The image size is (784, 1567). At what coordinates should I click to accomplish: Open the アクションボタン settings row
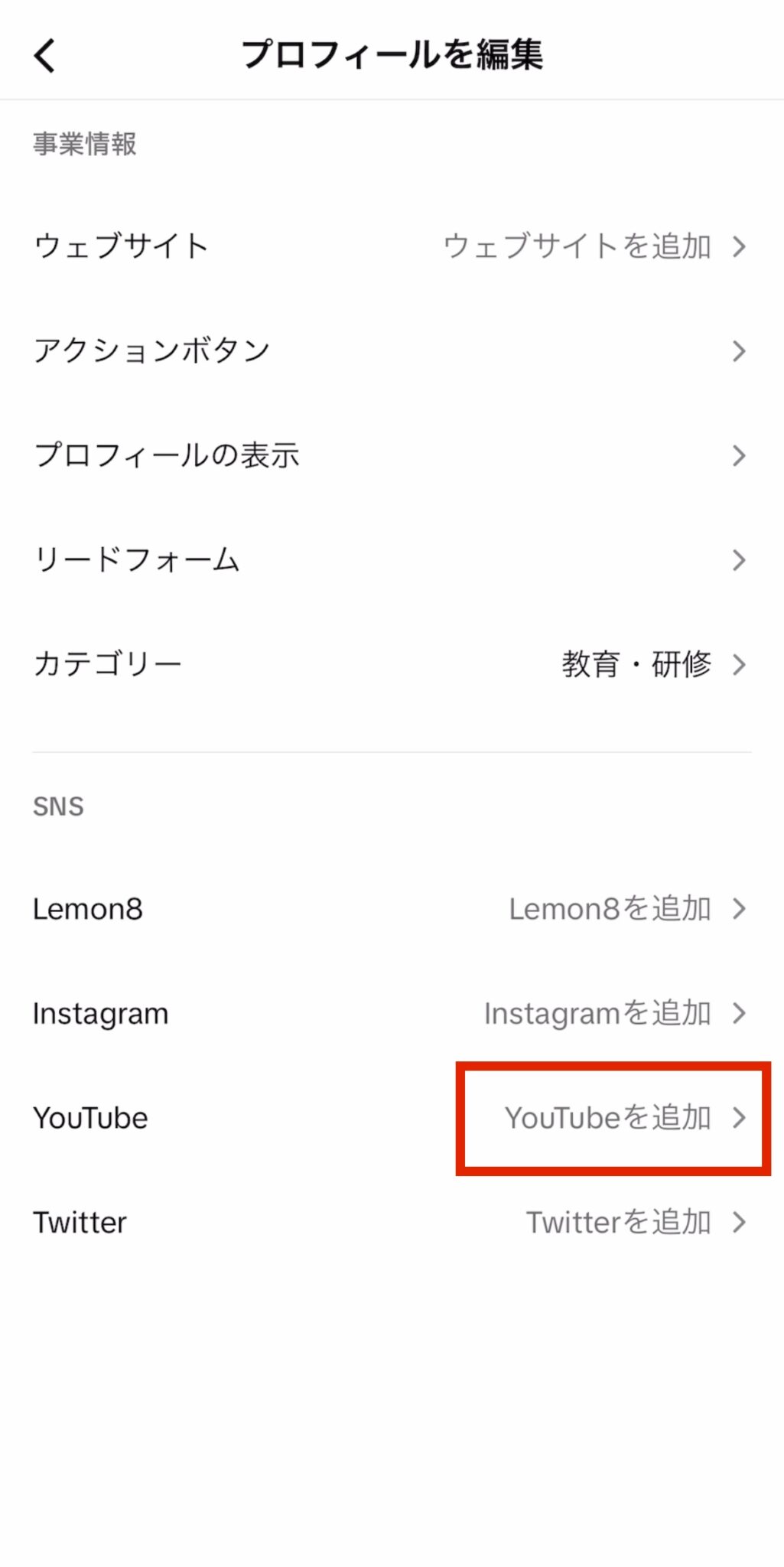(x=392, y=351)
